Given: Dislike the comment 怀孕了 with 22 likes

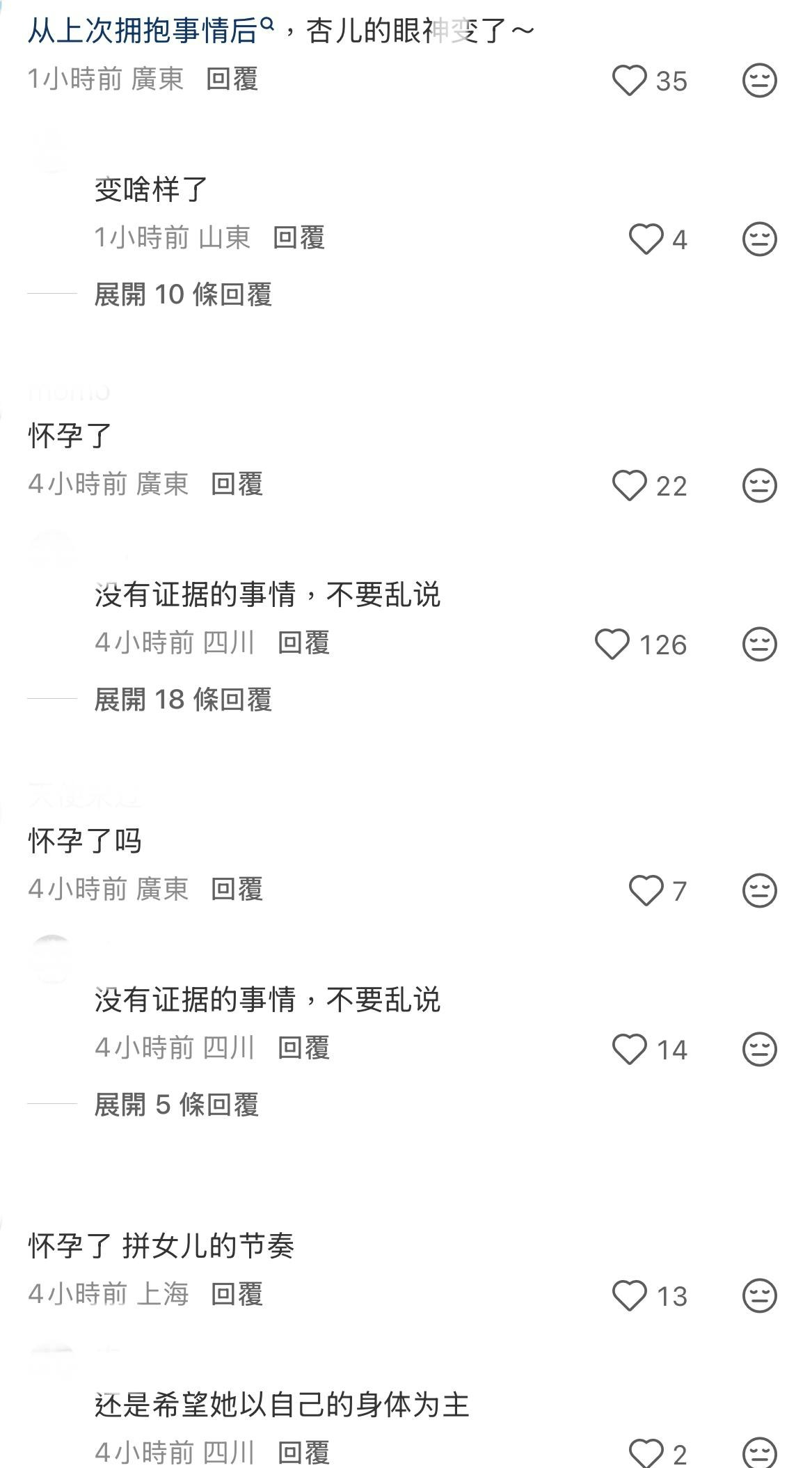Looking at the screenshot, I should click(759, 485).
